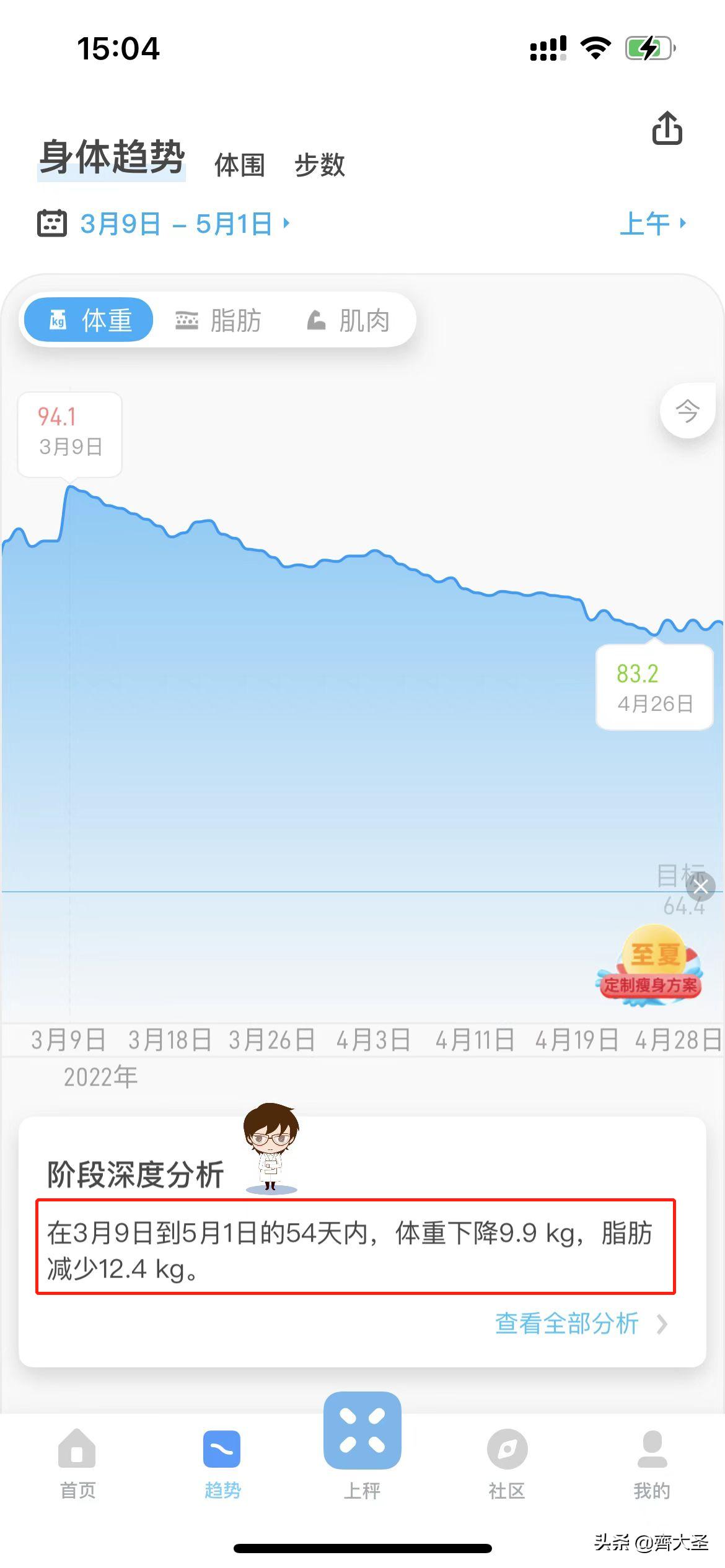Select the 趋势 trends icon
The height and width of the screenshot is (1568, 725).
[221, 1461]
